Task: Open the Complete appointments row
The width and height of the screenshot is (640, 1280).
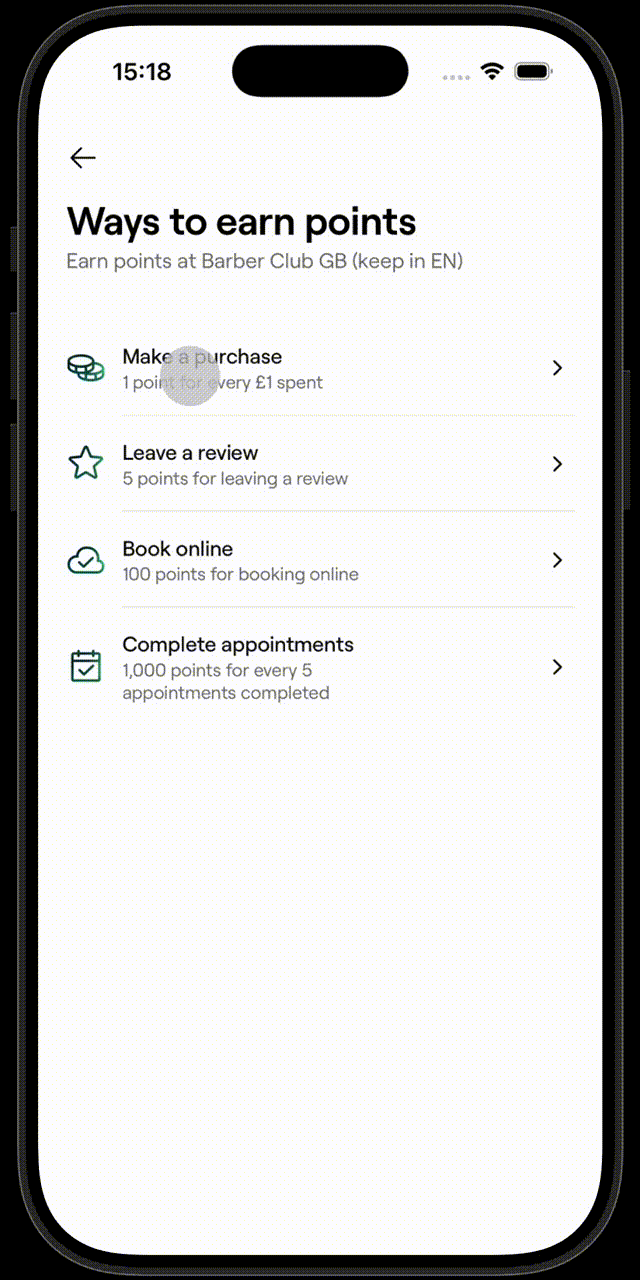Action: 320,667
